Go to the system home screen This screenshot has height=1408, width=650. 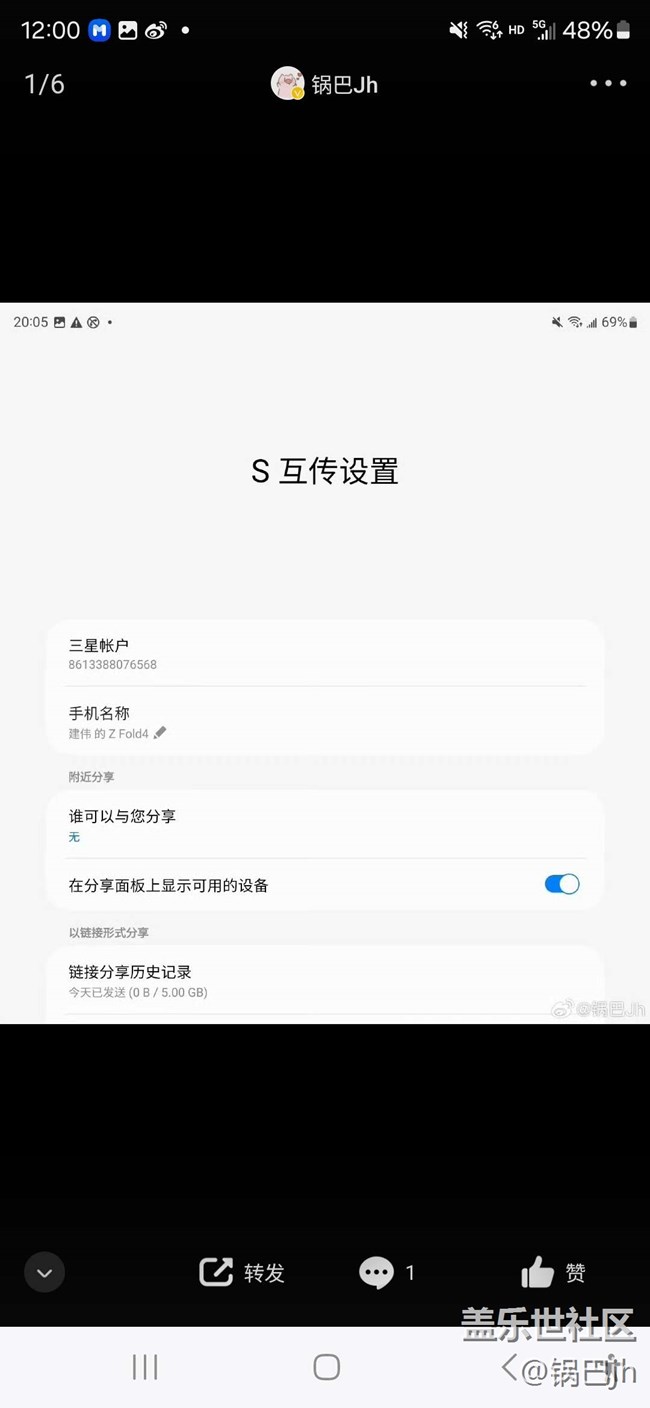pyautogui.click(x=326, y=1367)
